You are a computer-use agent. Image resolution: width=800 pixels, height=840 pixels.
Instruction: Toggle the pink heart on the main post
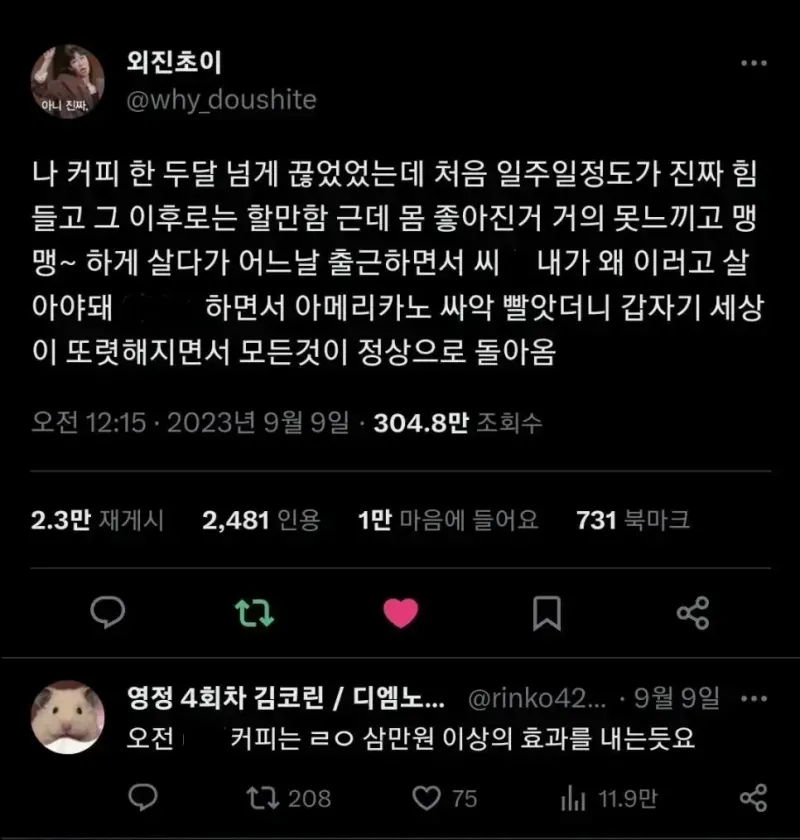coord(400,611)
